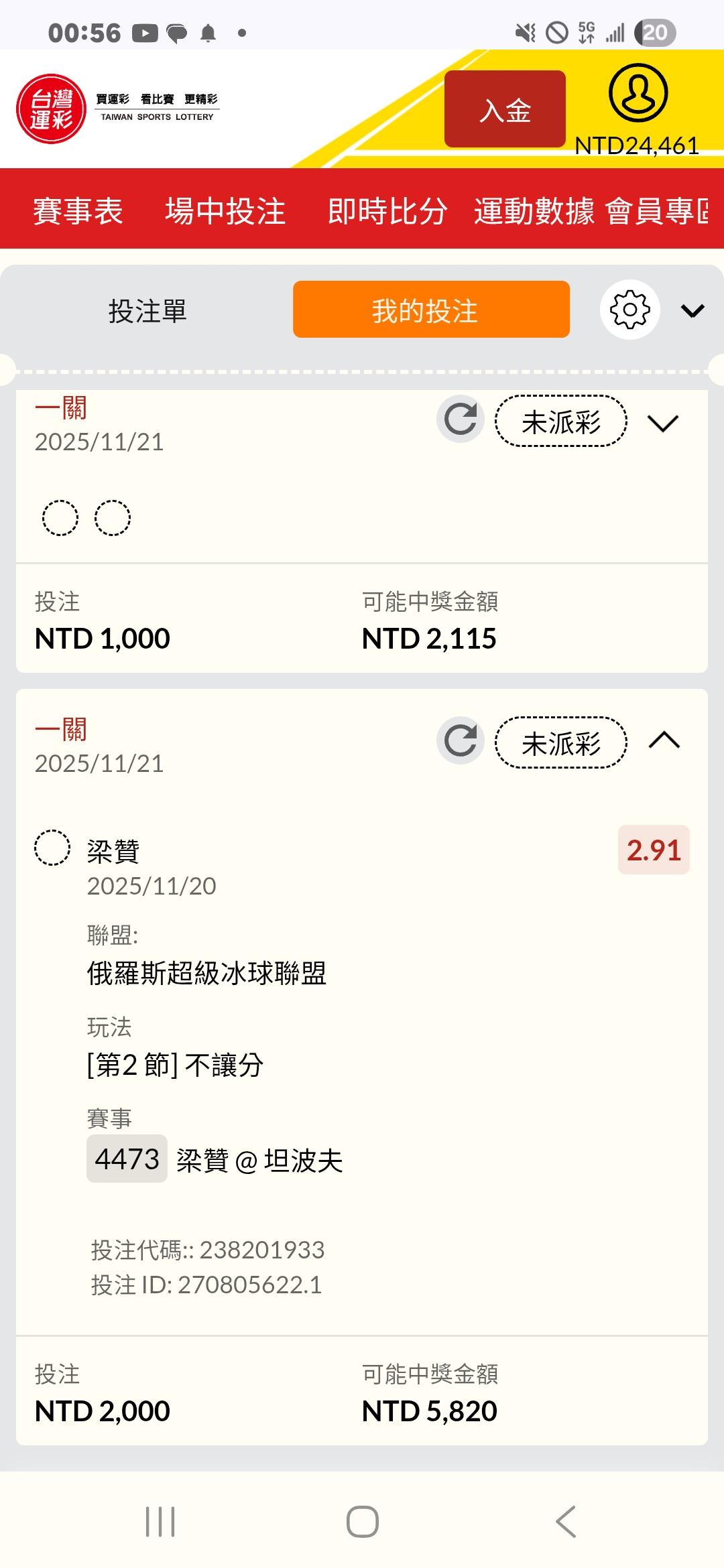Viewport: 724px width, 1568px height.
Task: Open the 賽事表 schedule tab
Action: pos(78,211)
